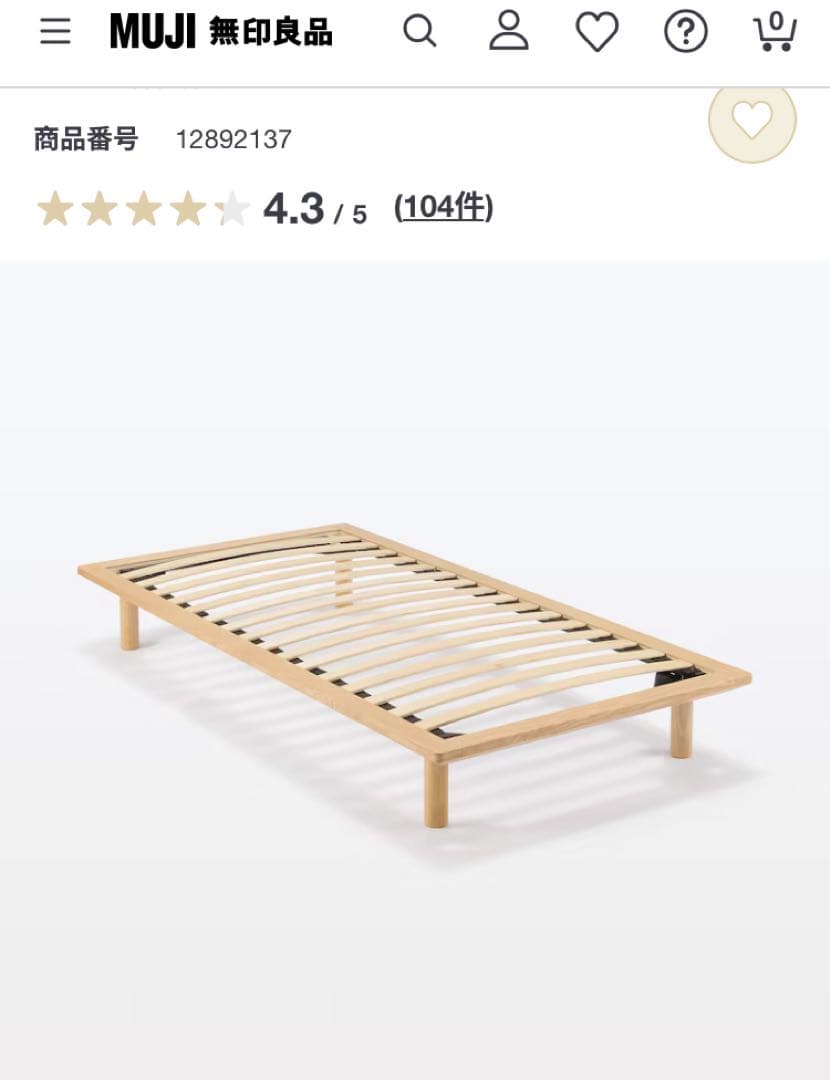The height and width of the screenshot is (1080, 830).
Task: Open the account profile icon
Action: (509, 32)
